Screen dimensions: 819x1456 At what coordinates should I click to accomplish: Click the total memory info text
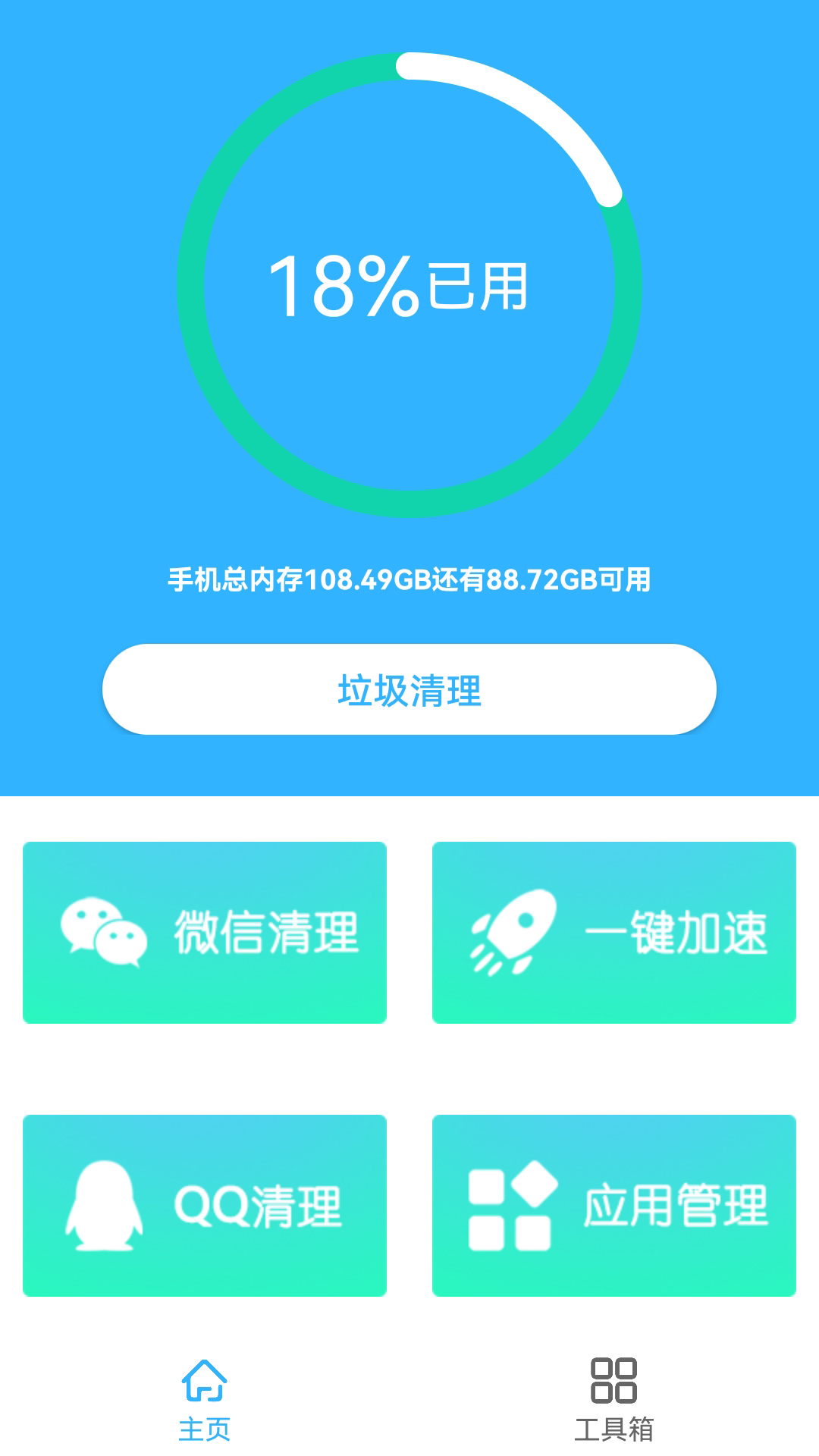point(409,580)
